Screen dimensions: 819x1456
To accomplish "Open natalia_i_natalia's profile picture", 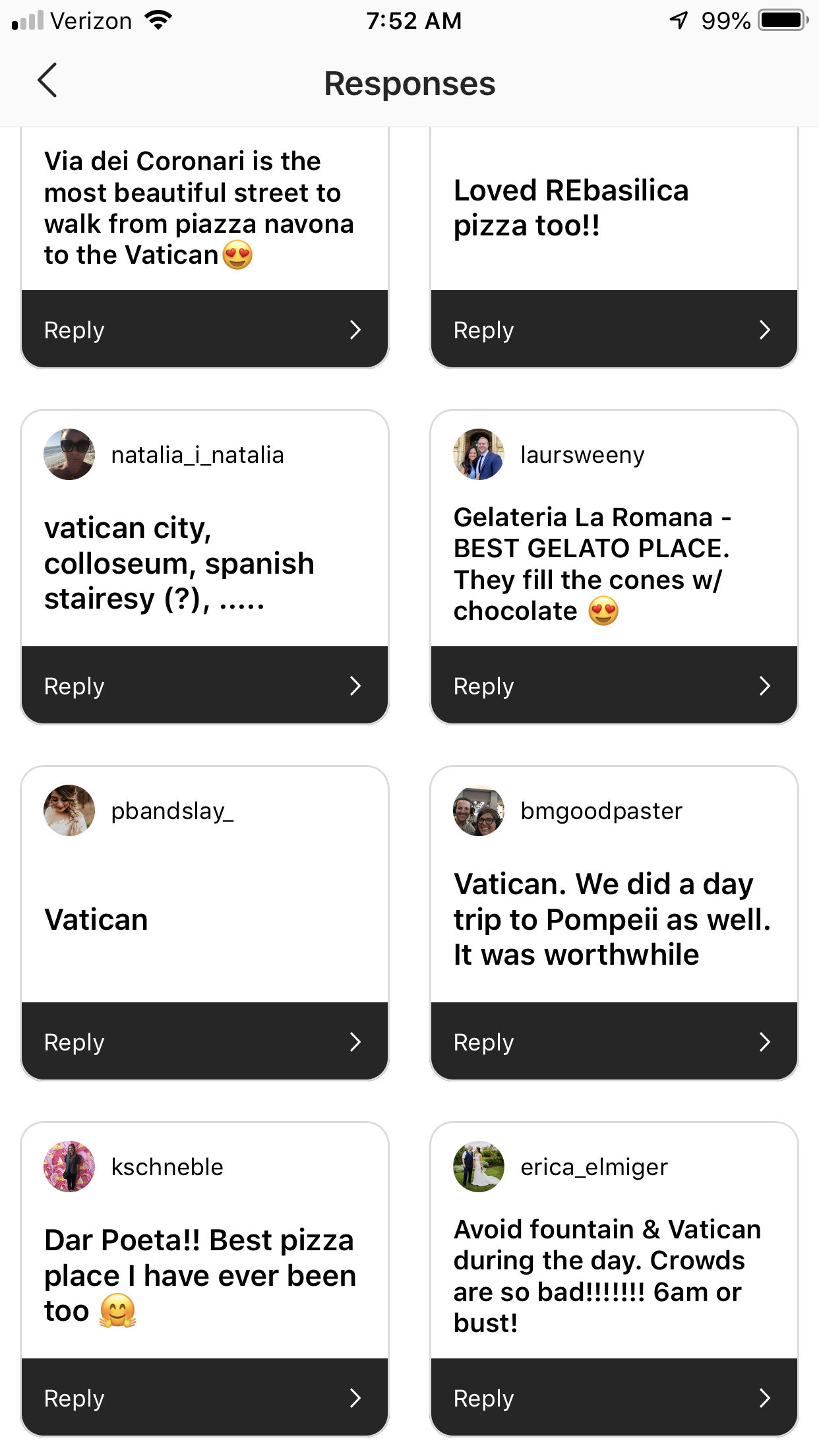I will click(x=69, y=454).
